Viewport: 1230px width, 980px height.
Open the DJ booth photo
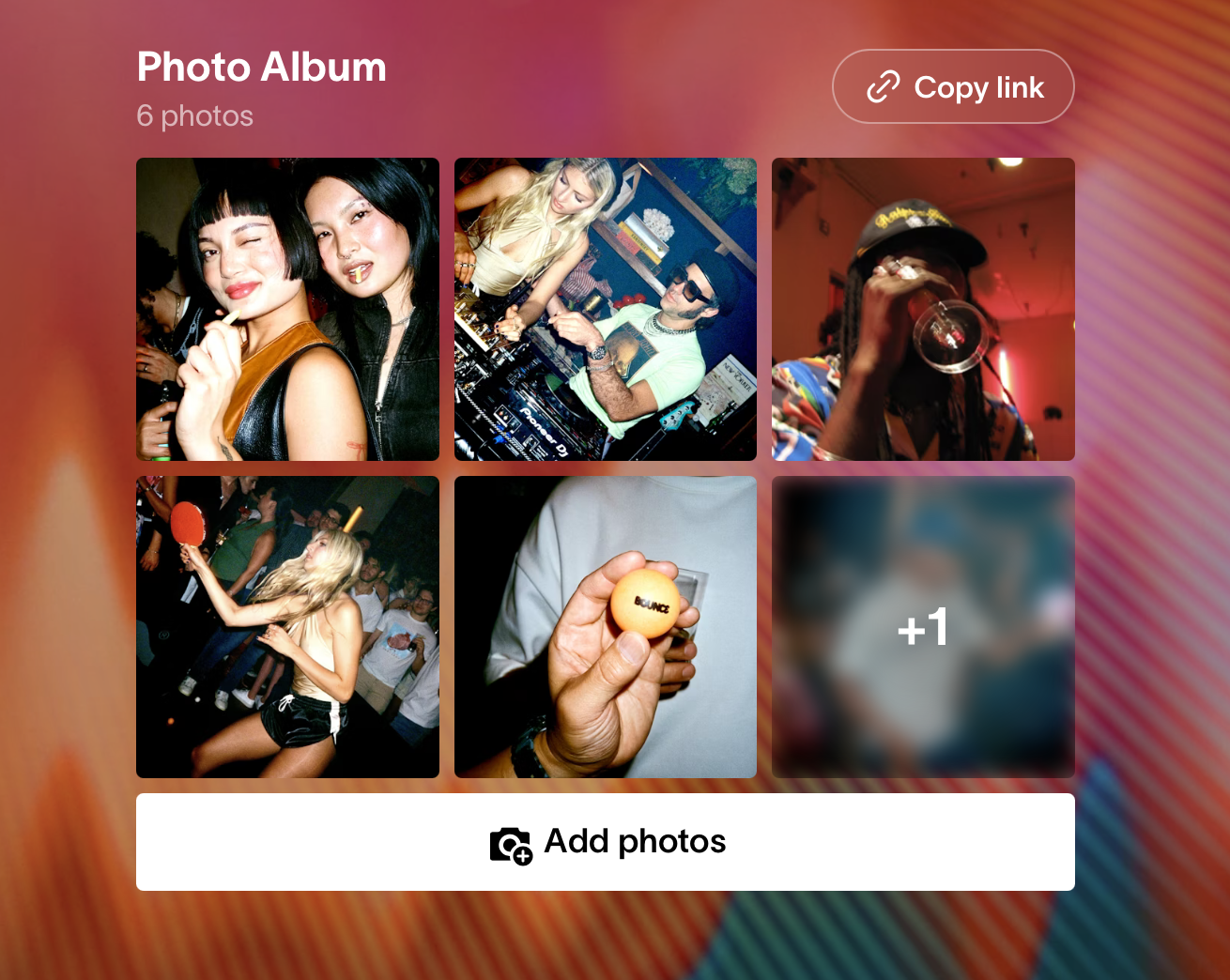(x=606, y=309)
